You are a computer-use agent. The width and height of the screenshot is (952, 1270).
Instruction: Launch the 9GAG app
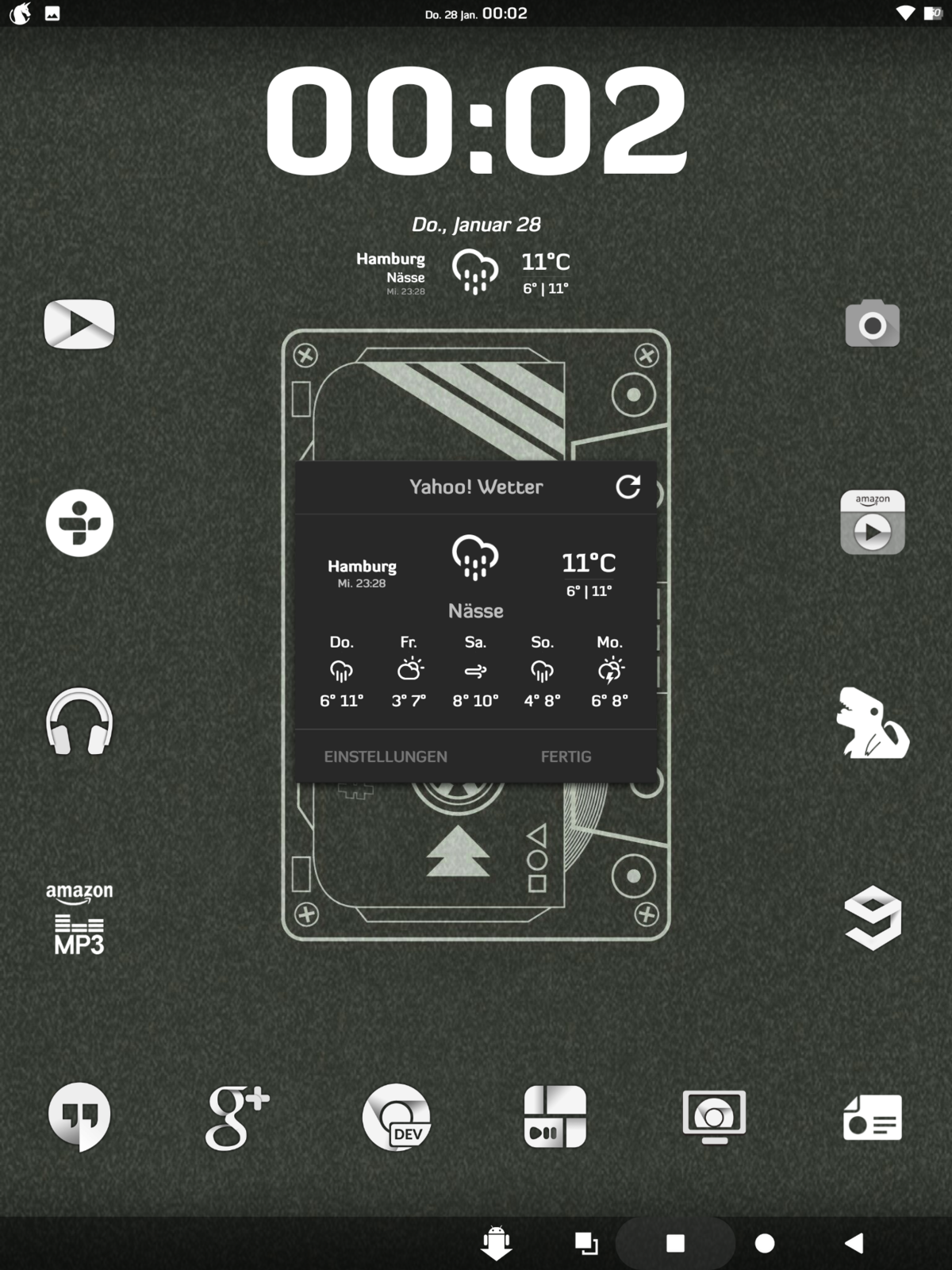(x=873, y=918)
